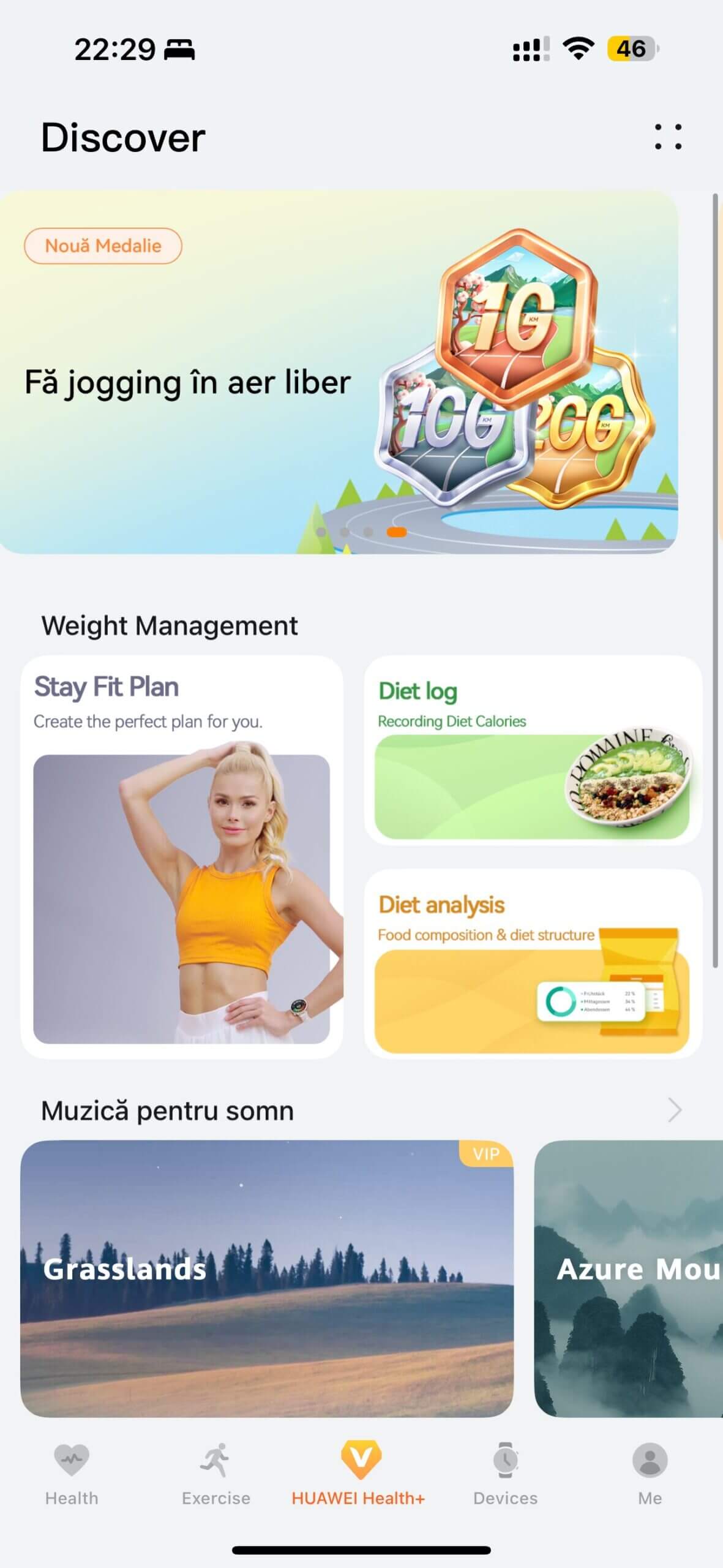Open the Stay Fit Plan card
723x1568 pixels.
point(182,856)
